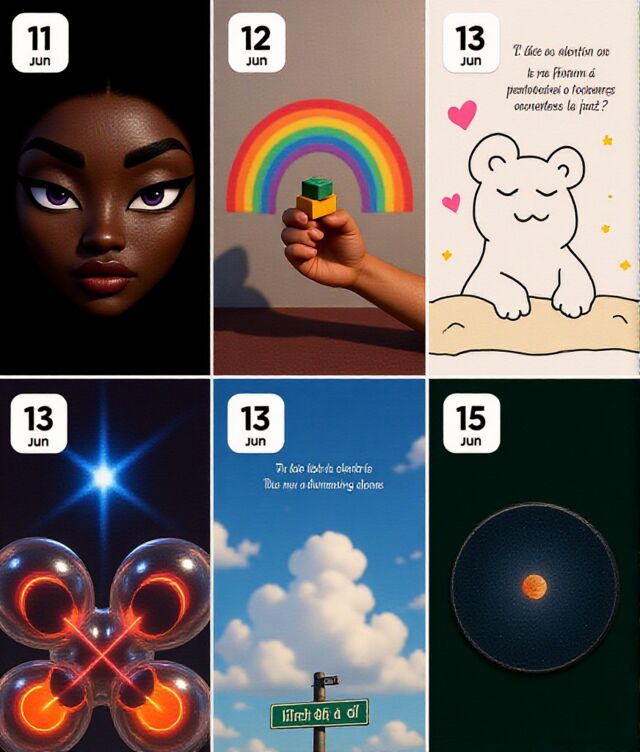Open the 12 Jun rainbow story
Screen dimensions: 640x752
click(319, 187)
